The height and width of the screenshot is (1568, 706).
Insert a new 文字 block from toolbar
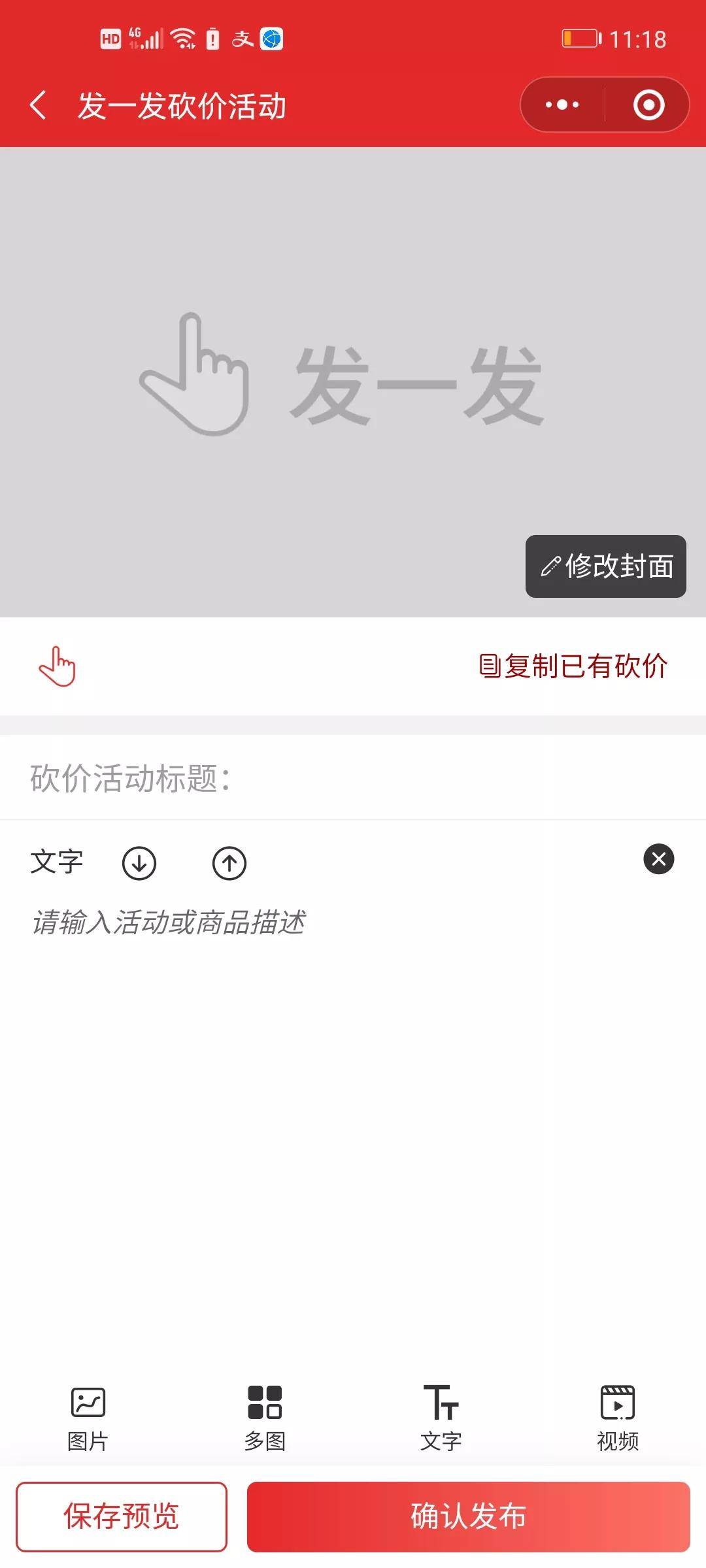coord(441,1417)
